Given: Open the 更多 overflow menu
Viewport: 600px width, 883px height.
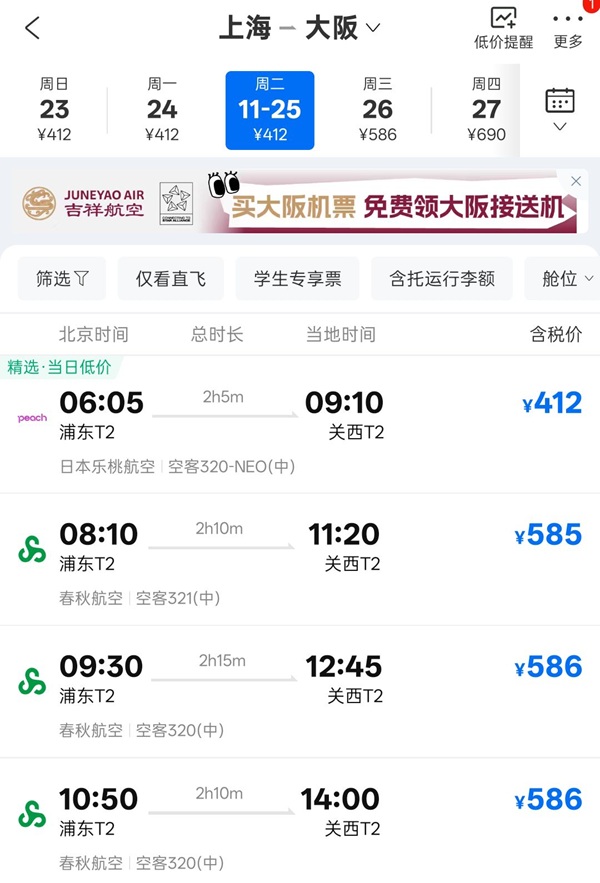Looking at the screenshot, I should [568, 28].
